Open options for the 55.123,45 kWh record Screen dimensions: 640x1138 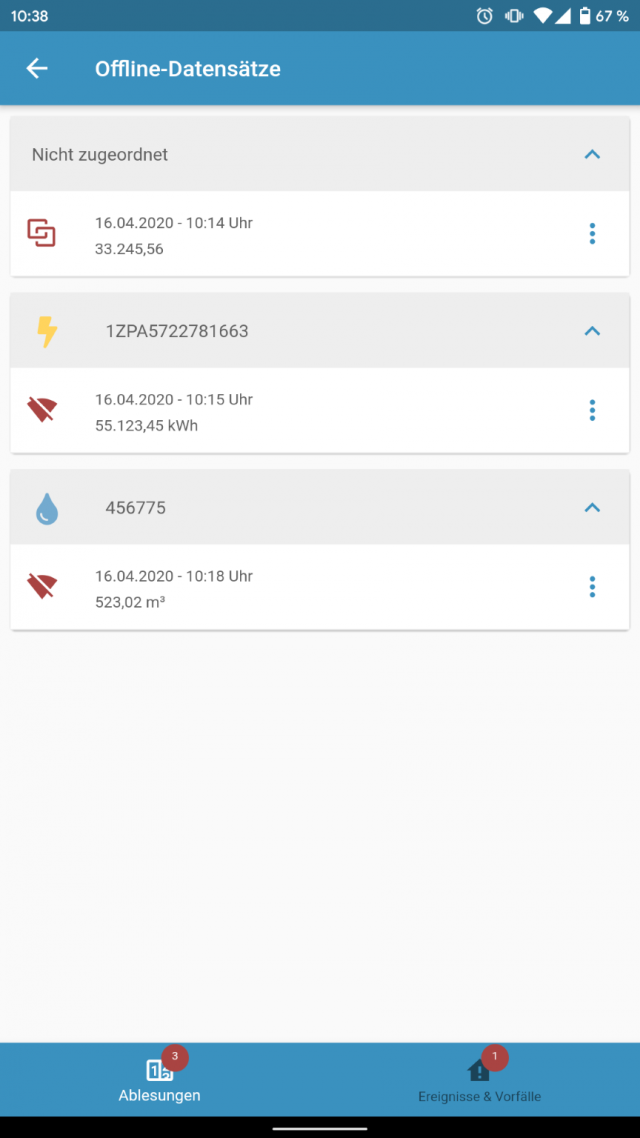pyautogui.click(x=592, y=410)
